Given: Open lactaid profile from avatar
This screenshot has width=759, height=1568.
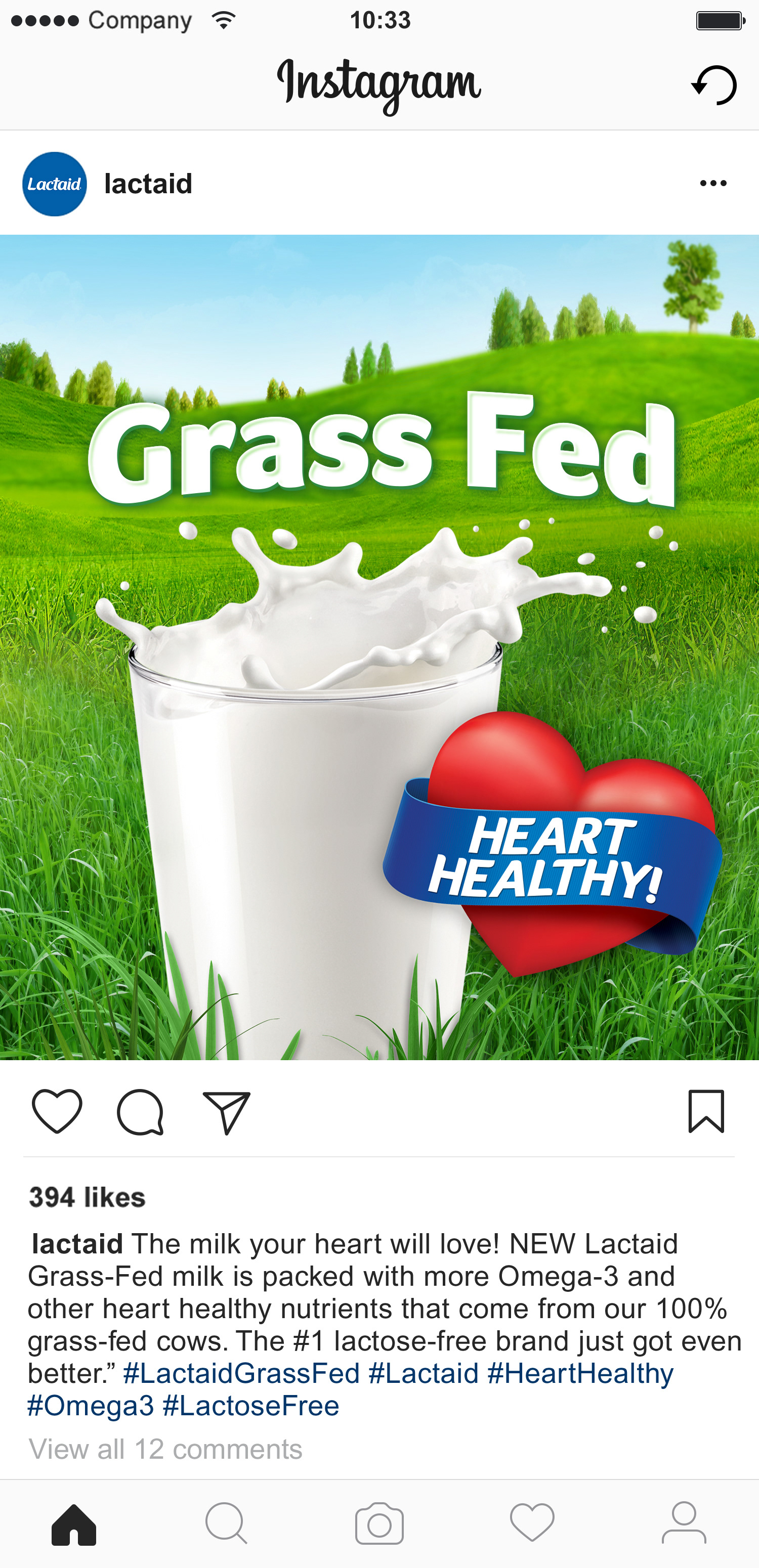Looking at the screenshot, I should click(54, 184).
